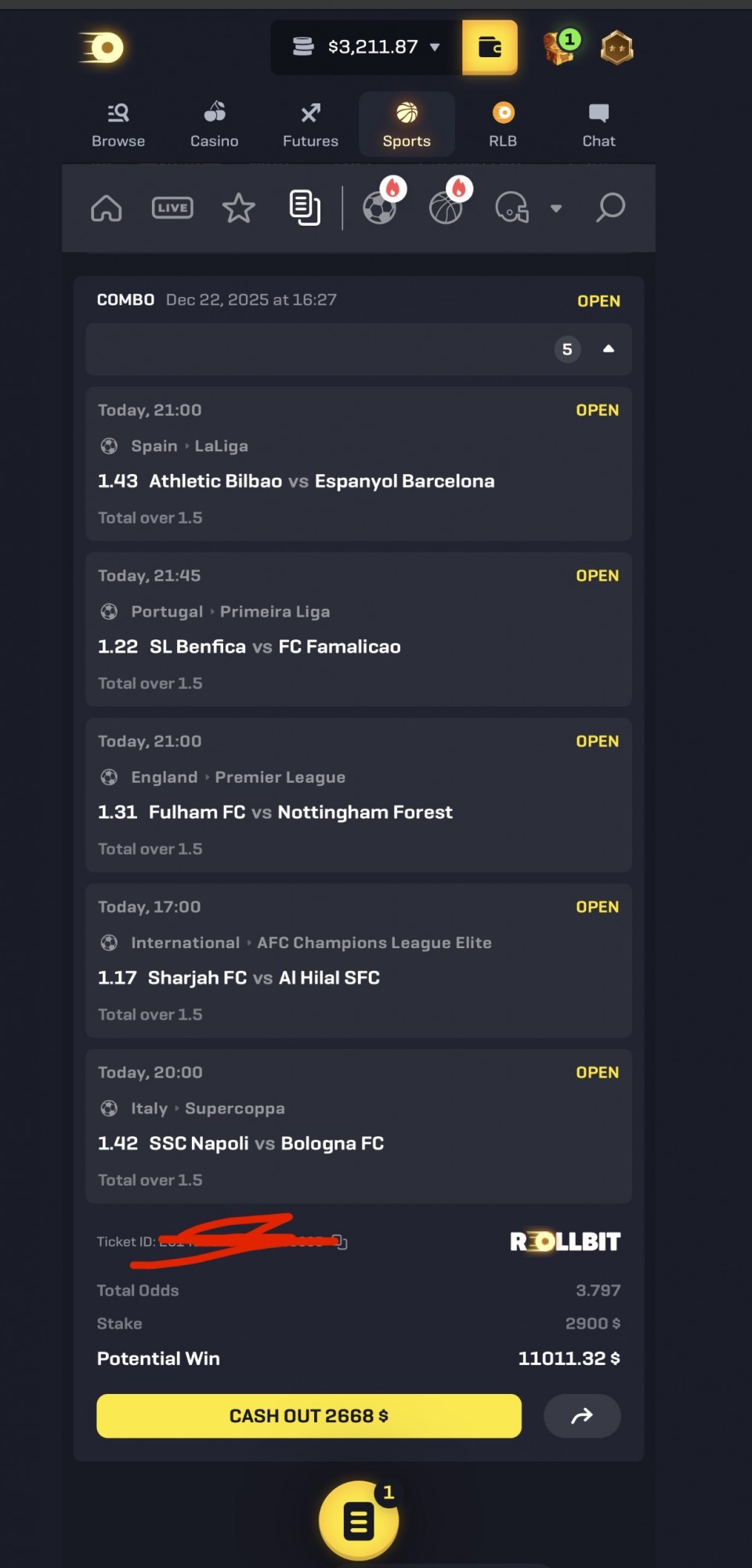Viewport: 752px width, 1568px height.
Task: Open the Chat panel
Action: tap(598, 125)
